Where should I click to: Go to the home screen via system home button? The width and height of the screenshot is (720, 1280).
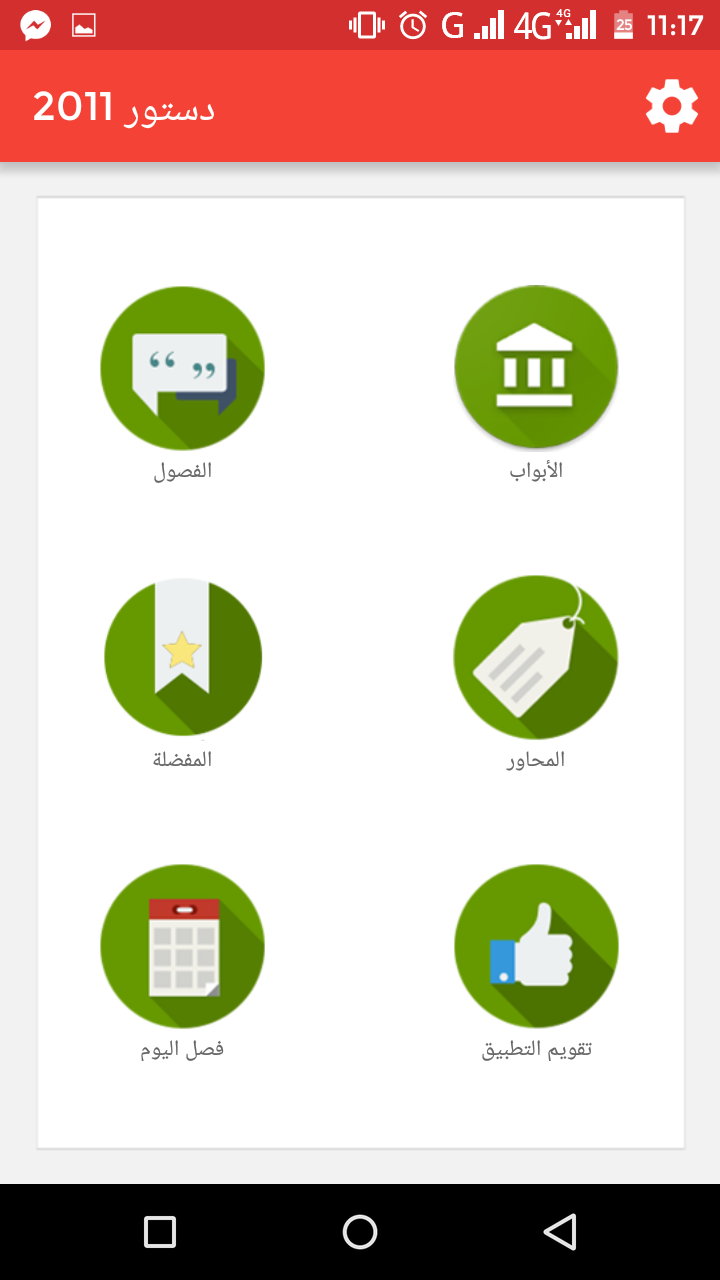pyautogui.click(x=360, y=1232)
